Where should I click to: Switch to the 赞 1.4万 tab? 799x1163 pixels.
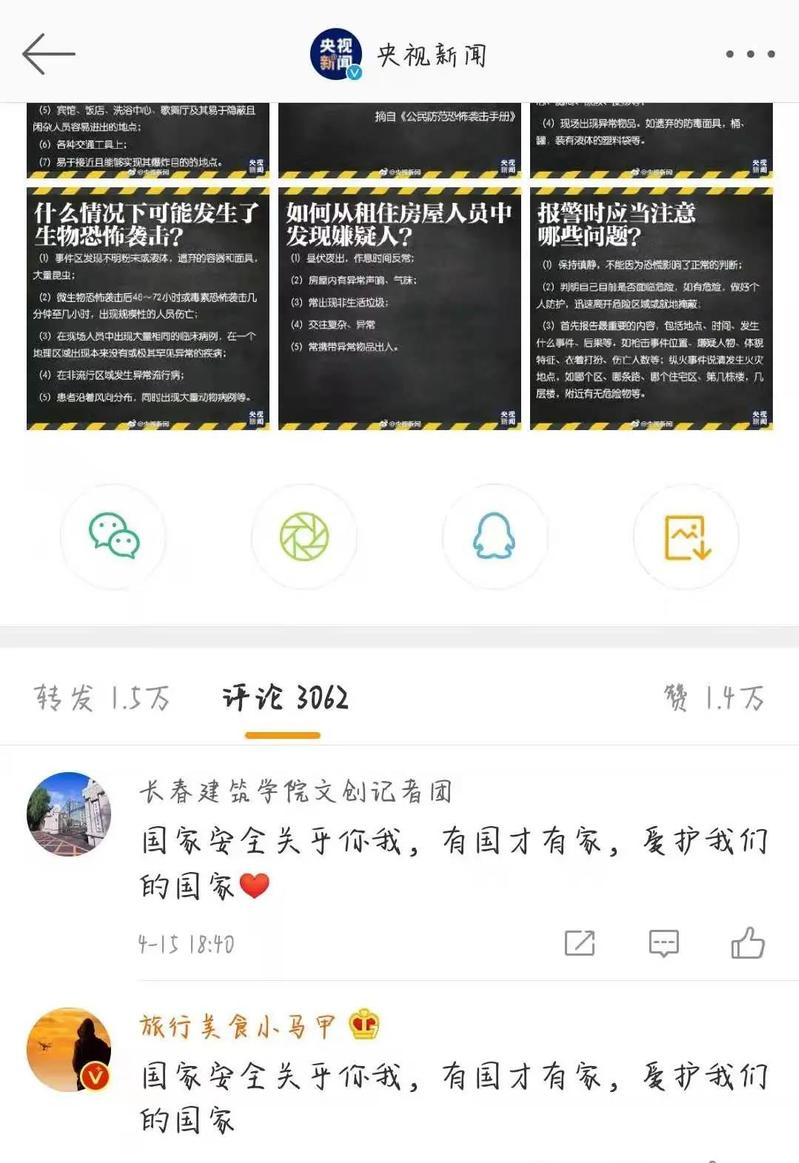tap(714, 698)
